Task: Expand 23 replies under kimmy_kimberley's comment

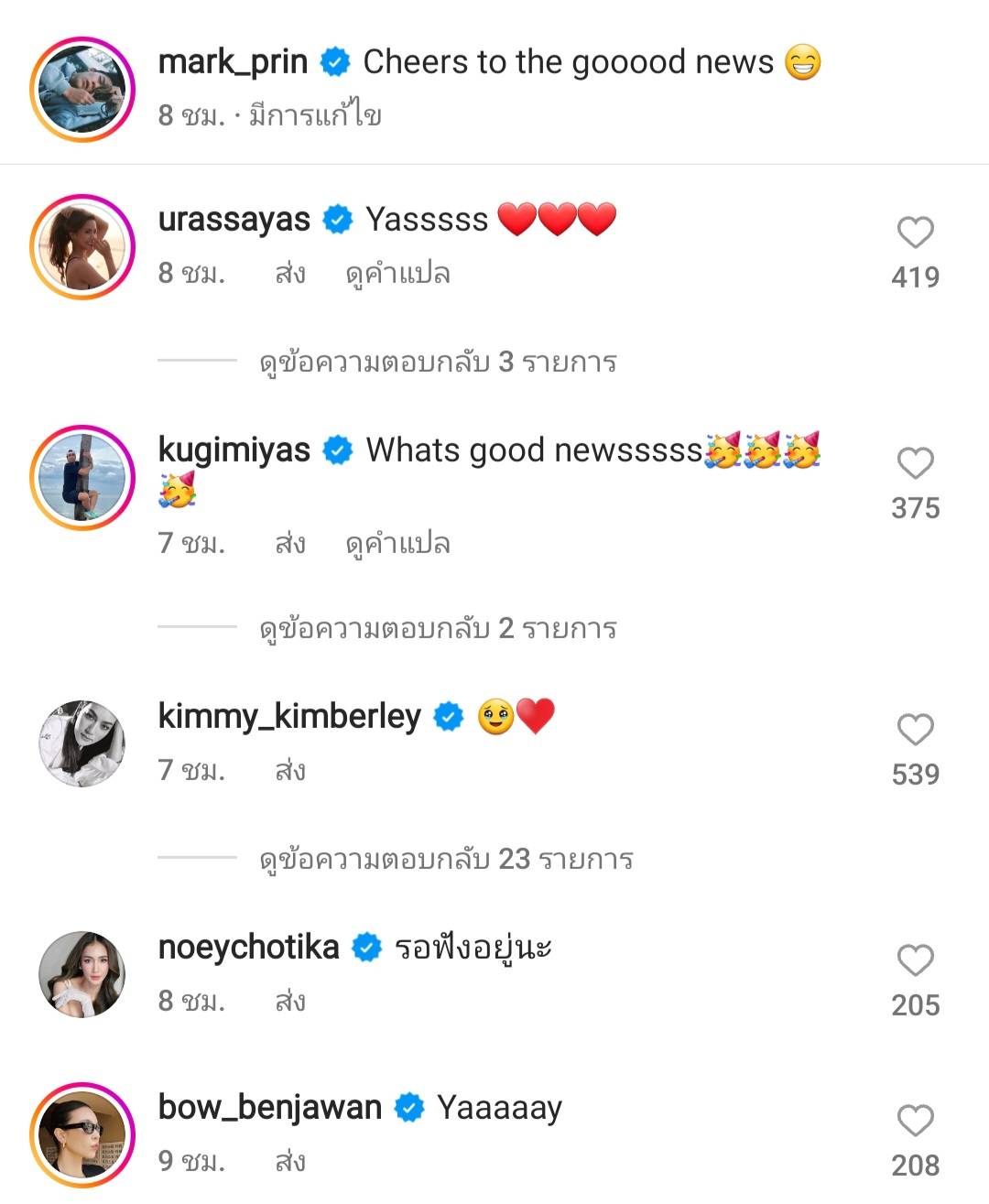Action: pyautogui.click(x=446, y=859)
